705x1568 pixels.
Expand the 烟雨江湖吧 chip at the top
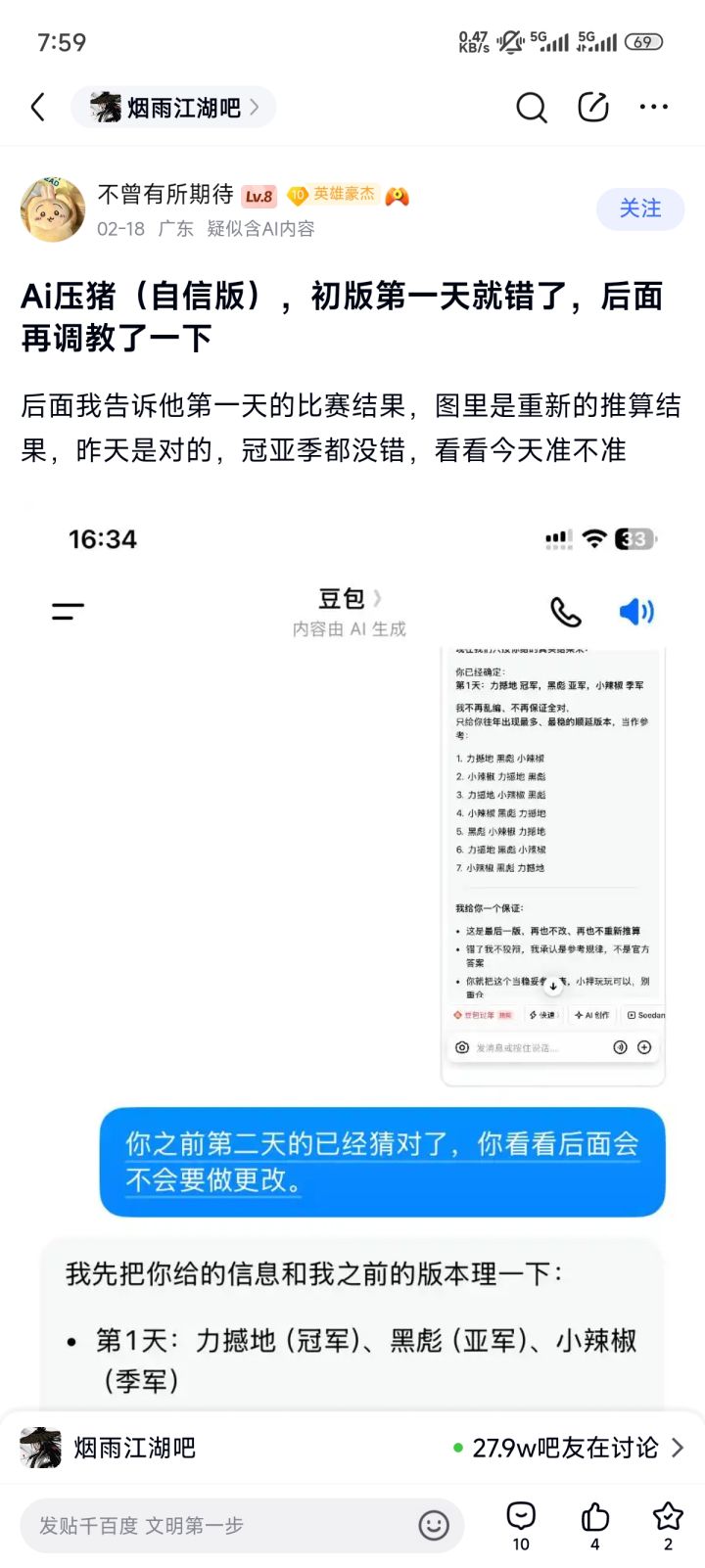[173, 108]
